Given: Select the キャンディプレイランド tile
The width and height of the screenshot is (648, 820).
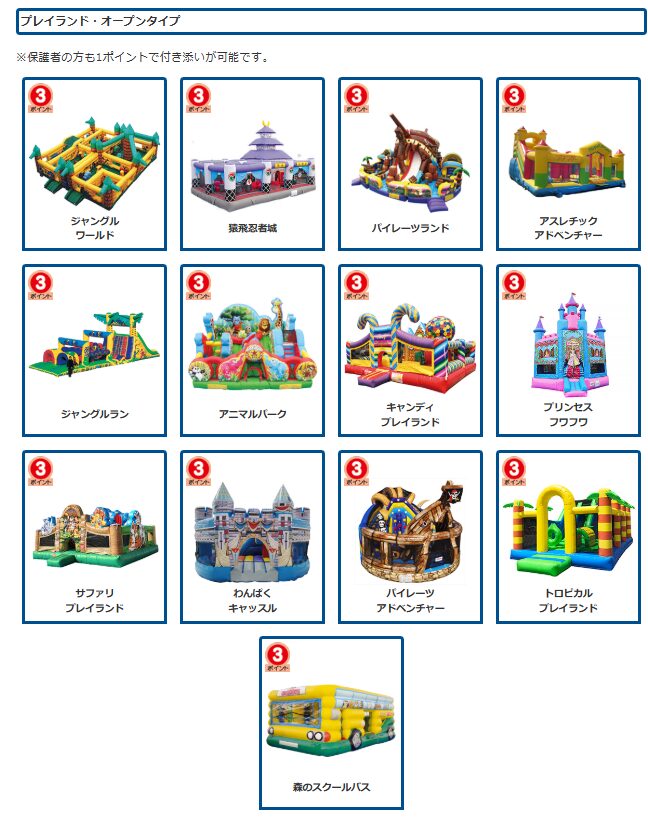Looking at the screenshot, I should click(x=410, y=350).
